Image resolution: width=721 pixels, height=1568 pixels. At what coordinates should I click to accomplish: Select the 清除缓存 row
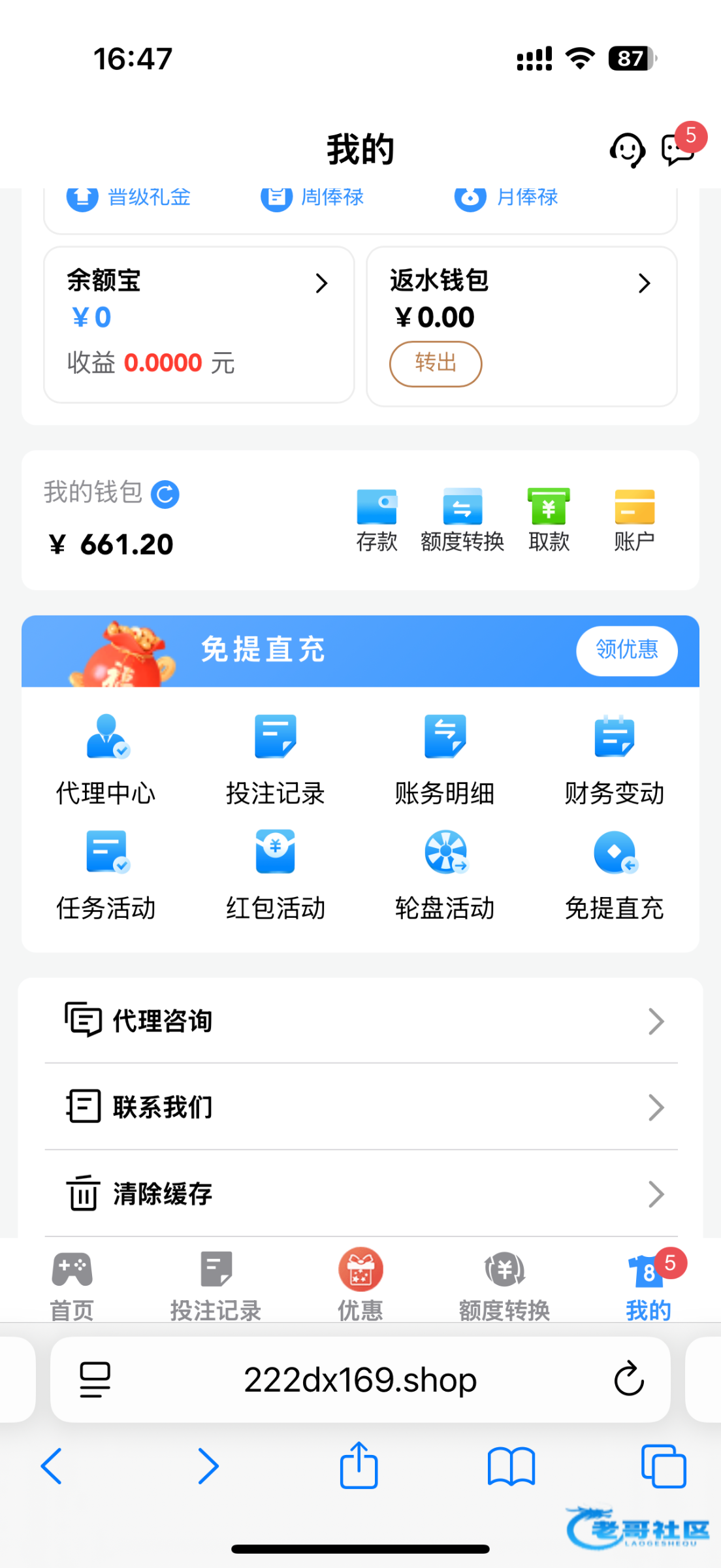click(x=360, y=1194)
